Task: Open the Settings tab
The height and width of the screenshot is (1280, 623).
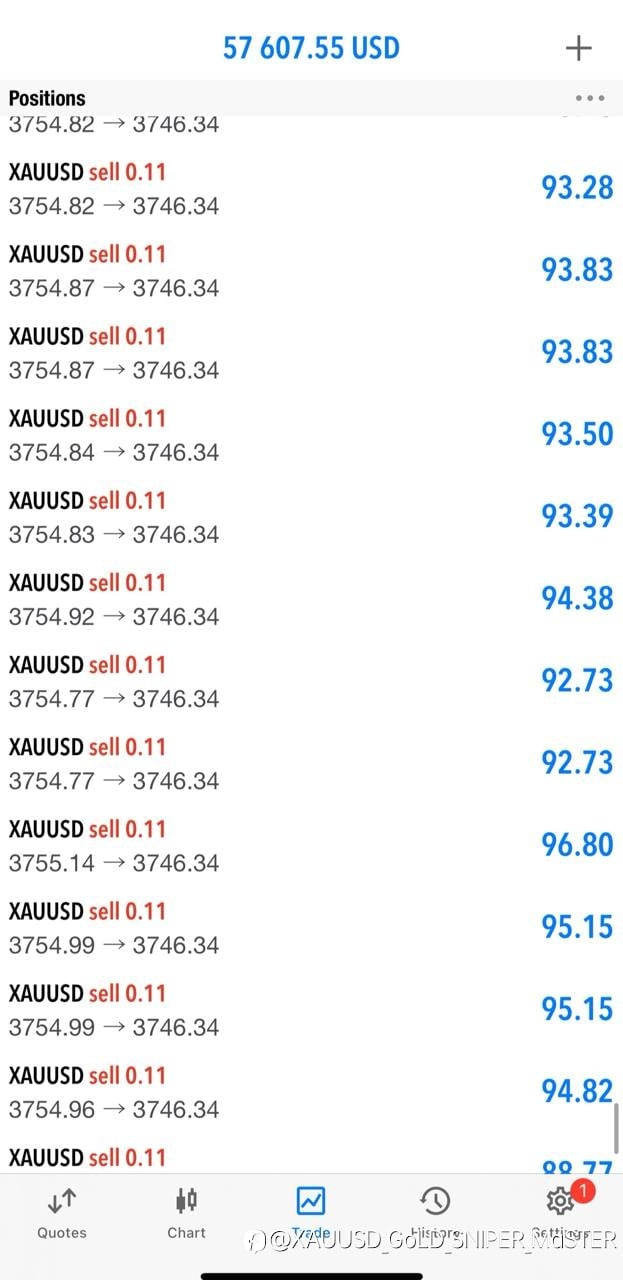Action: [560, 1213]
